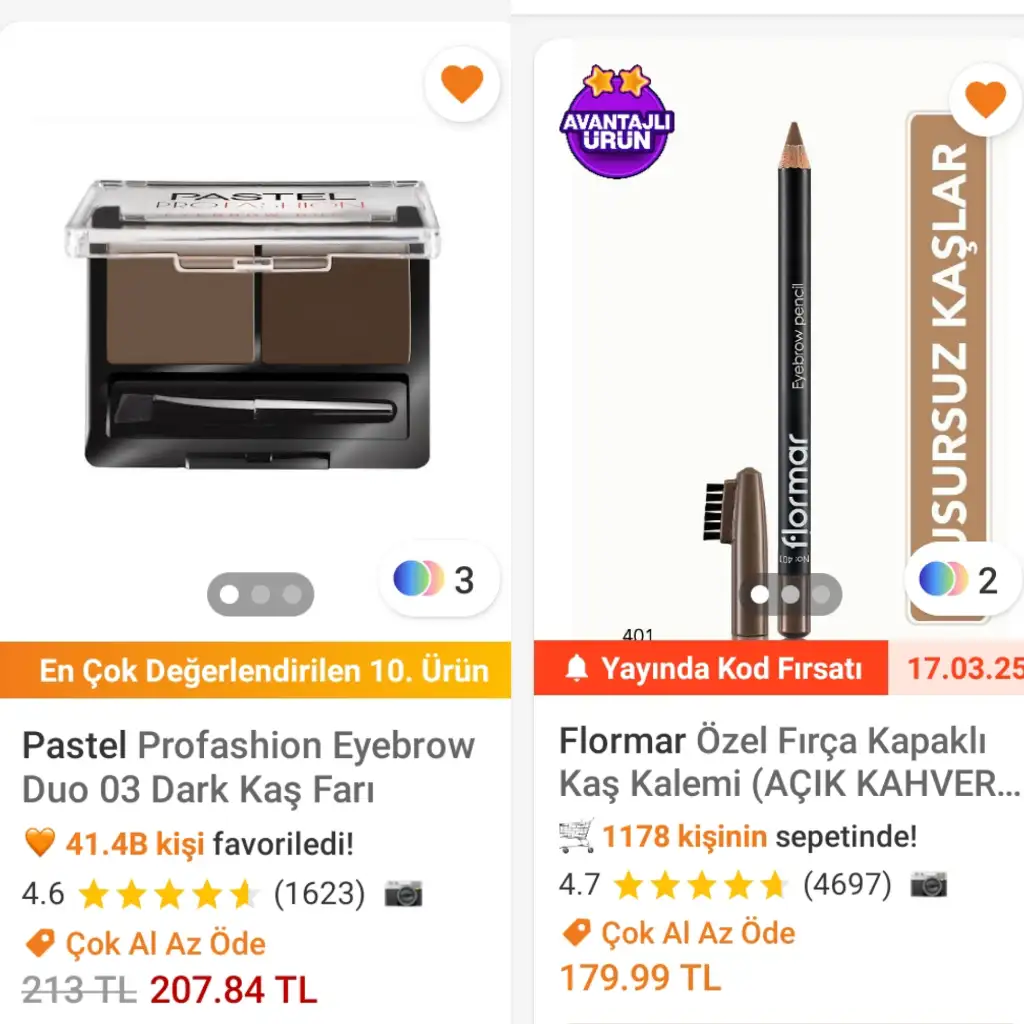1024x1024 pixels.
Task: Remove Pastel Eyebrow Duo from favorites
Action: point(461,84)
